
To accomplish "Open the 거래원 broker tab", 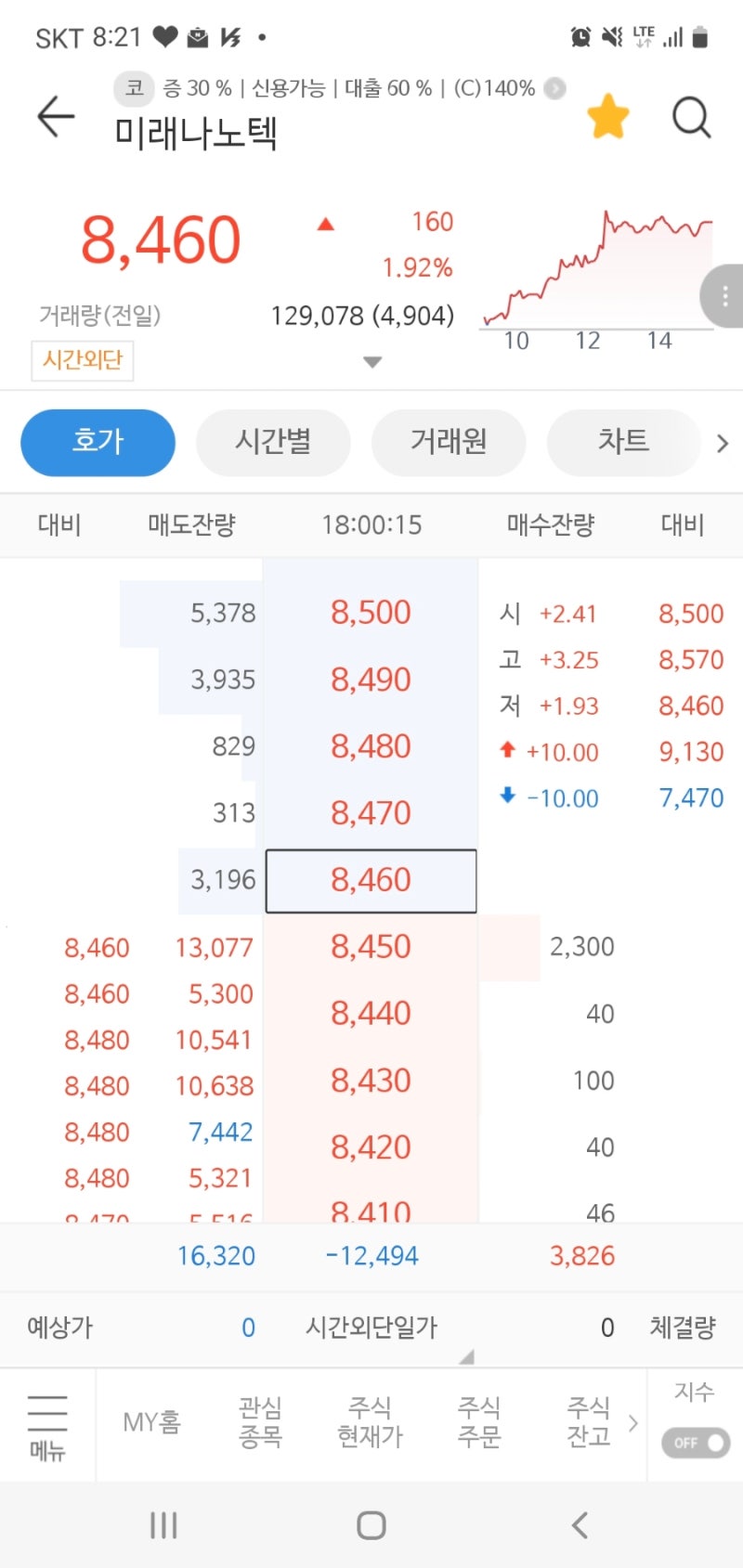I will (x=449, y=443).
